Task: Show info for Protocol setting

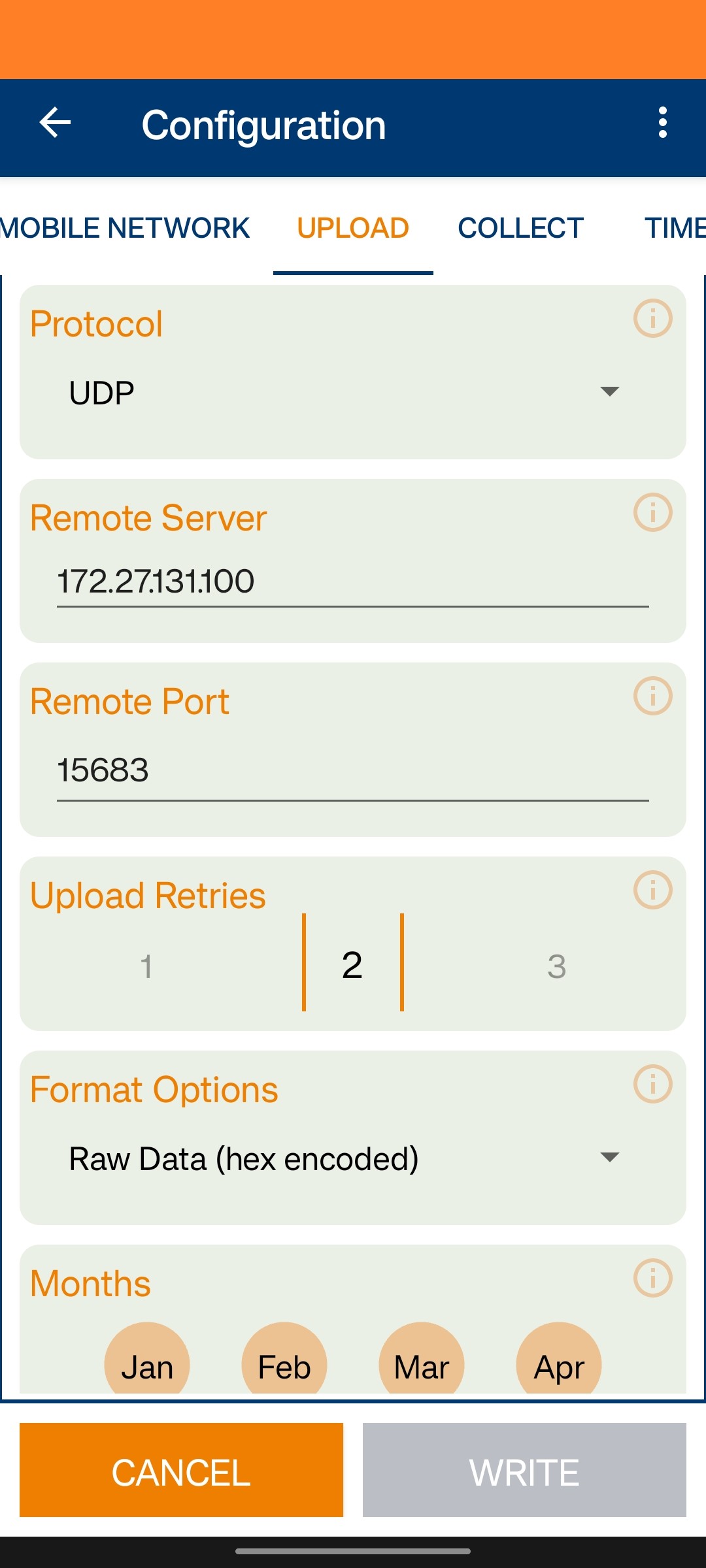Action: click(652, 319)
